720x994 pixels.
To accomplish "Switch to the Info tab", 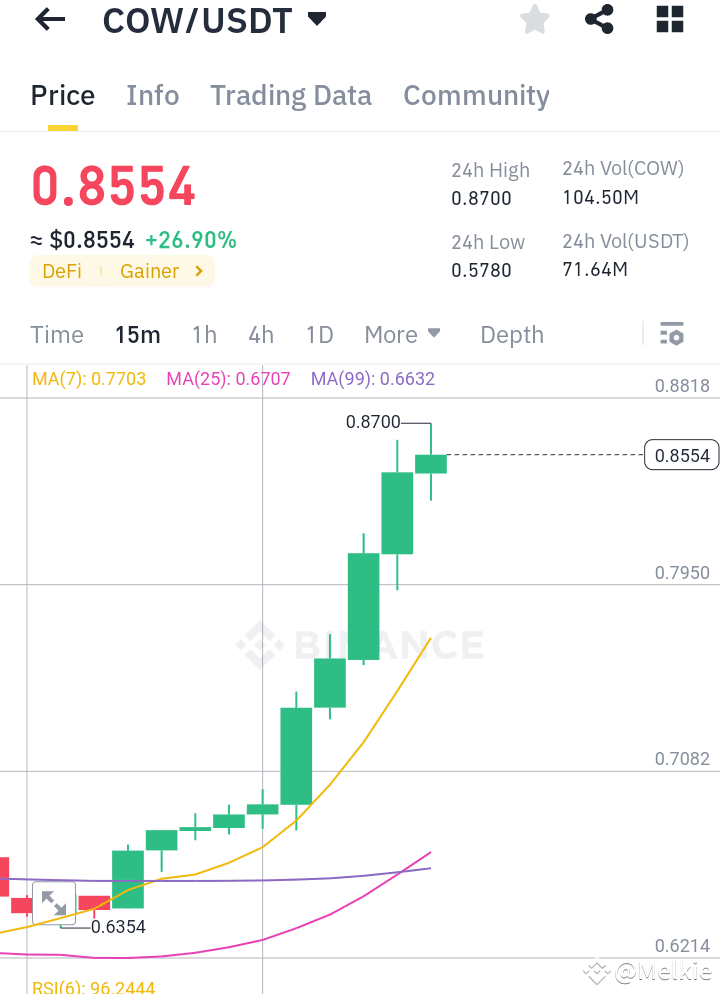I will coord(152,96).
